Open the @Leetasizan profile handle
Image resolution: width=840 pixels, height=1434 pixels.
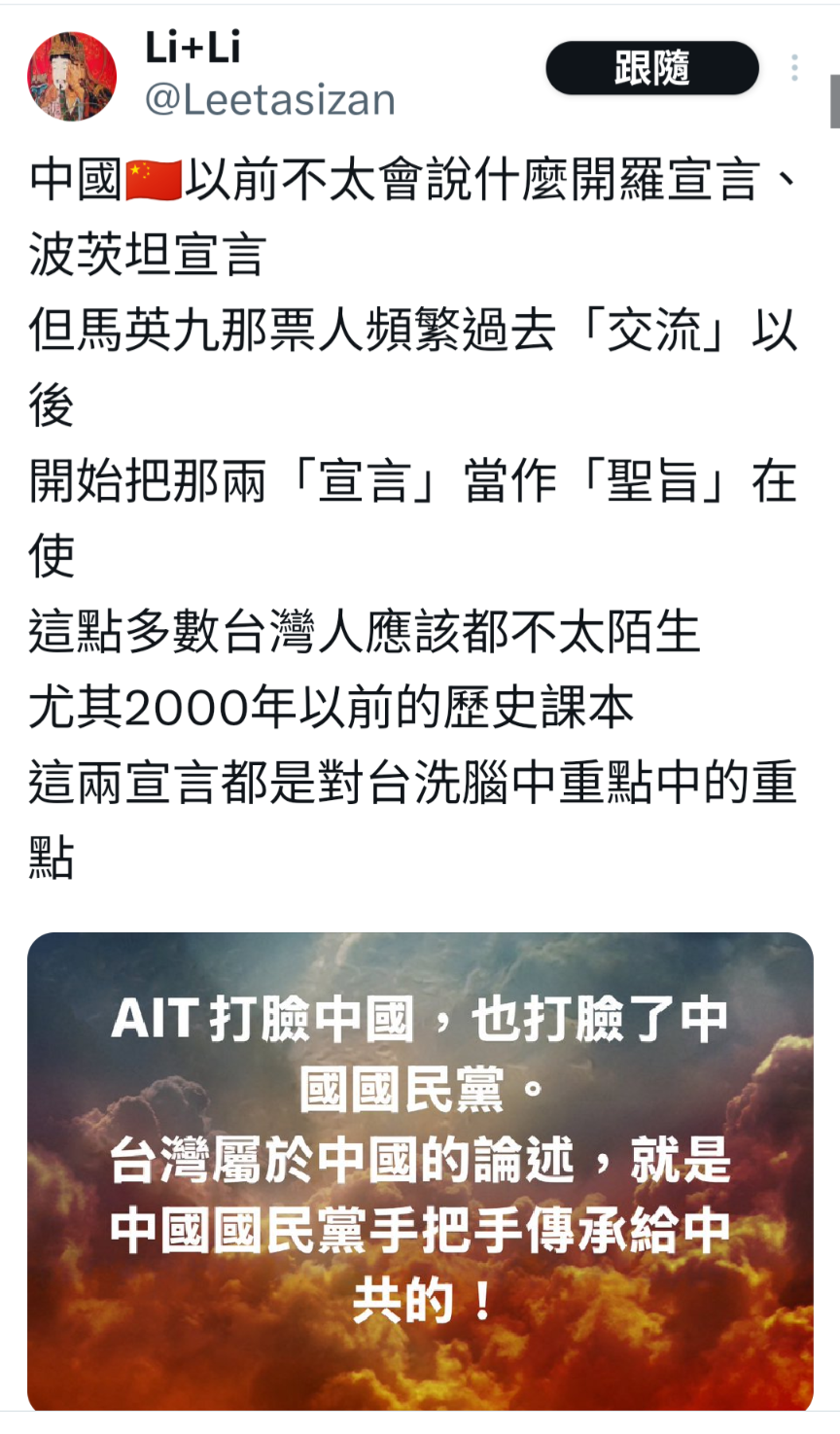(x=269, y=100)
